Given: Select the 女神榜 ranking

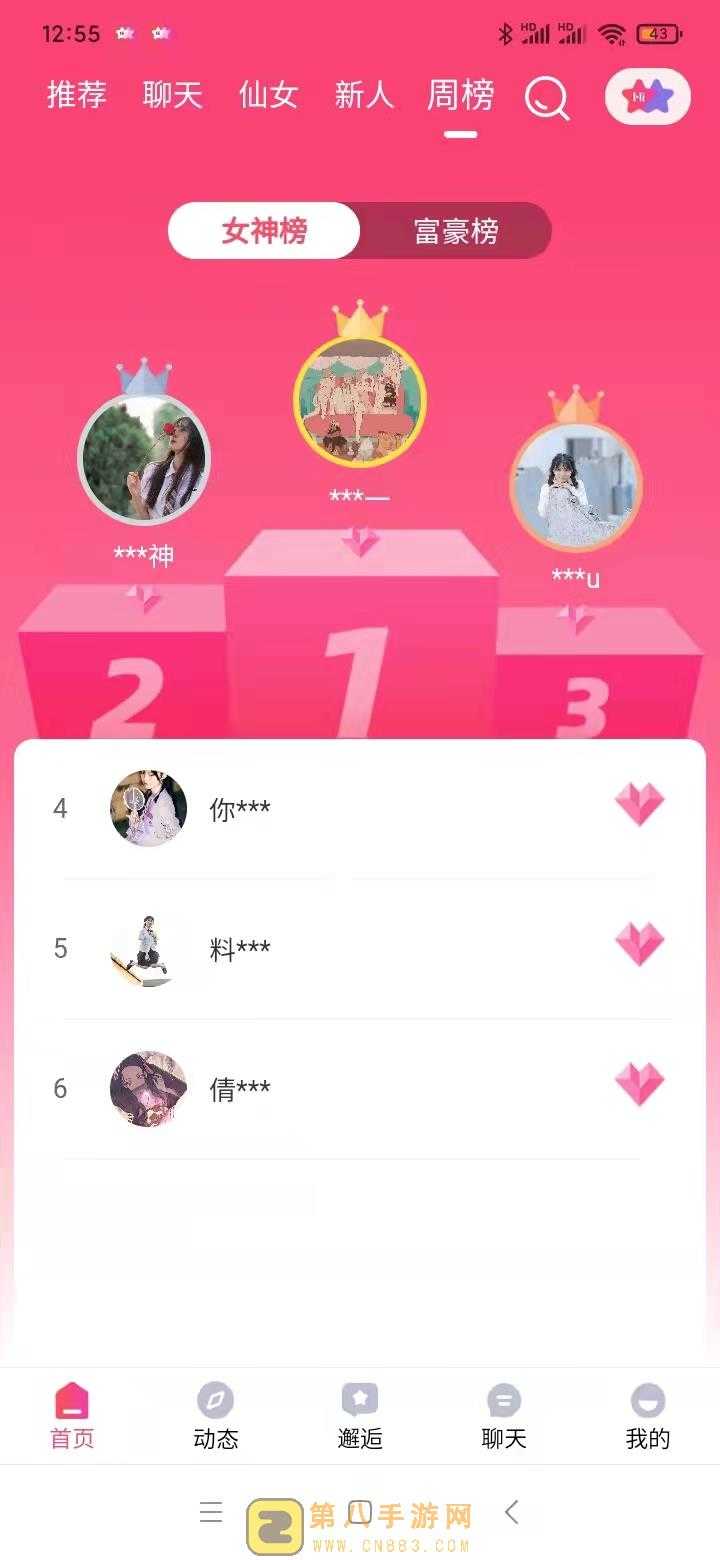Looking at the screenshot, I should click(264, 232).
